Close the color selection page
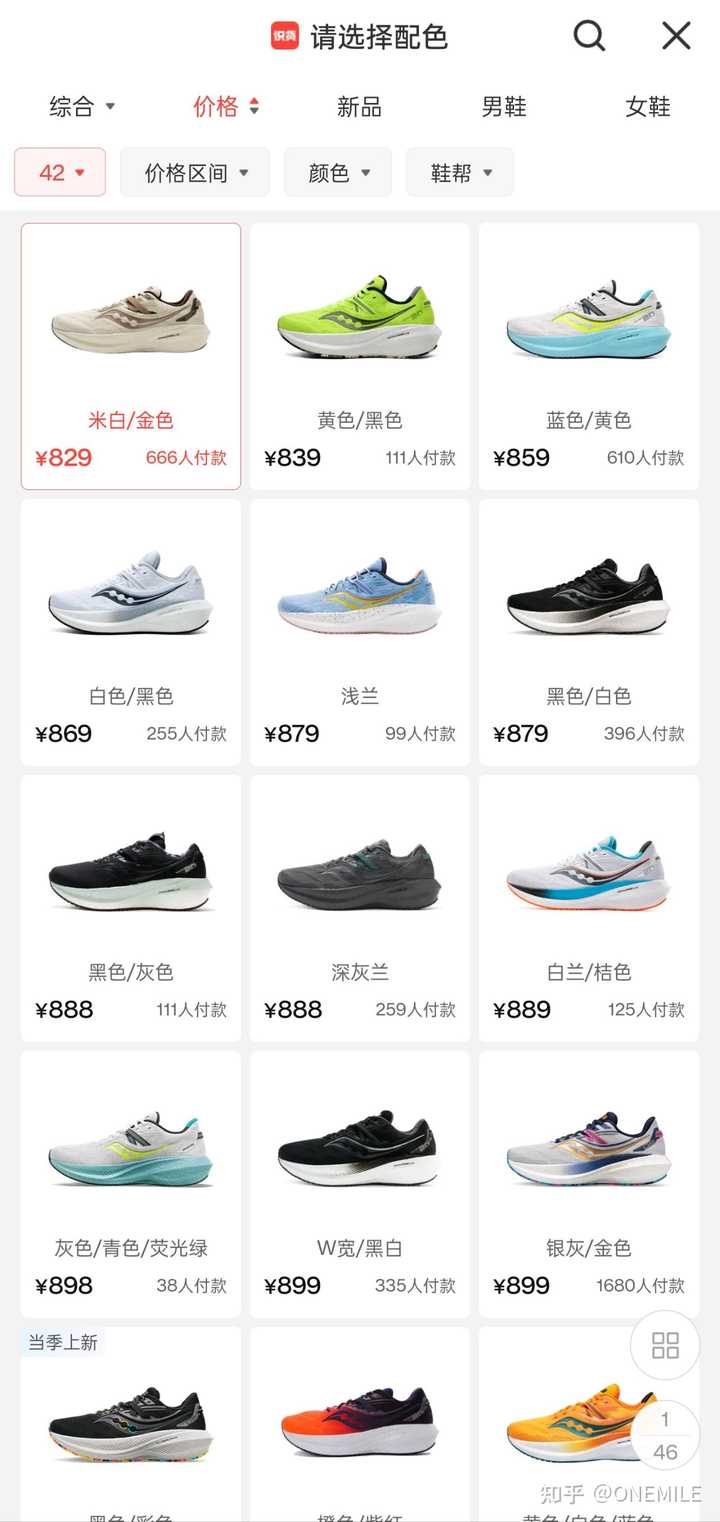Screen dimensions: 720x1522 pos(677,37)
